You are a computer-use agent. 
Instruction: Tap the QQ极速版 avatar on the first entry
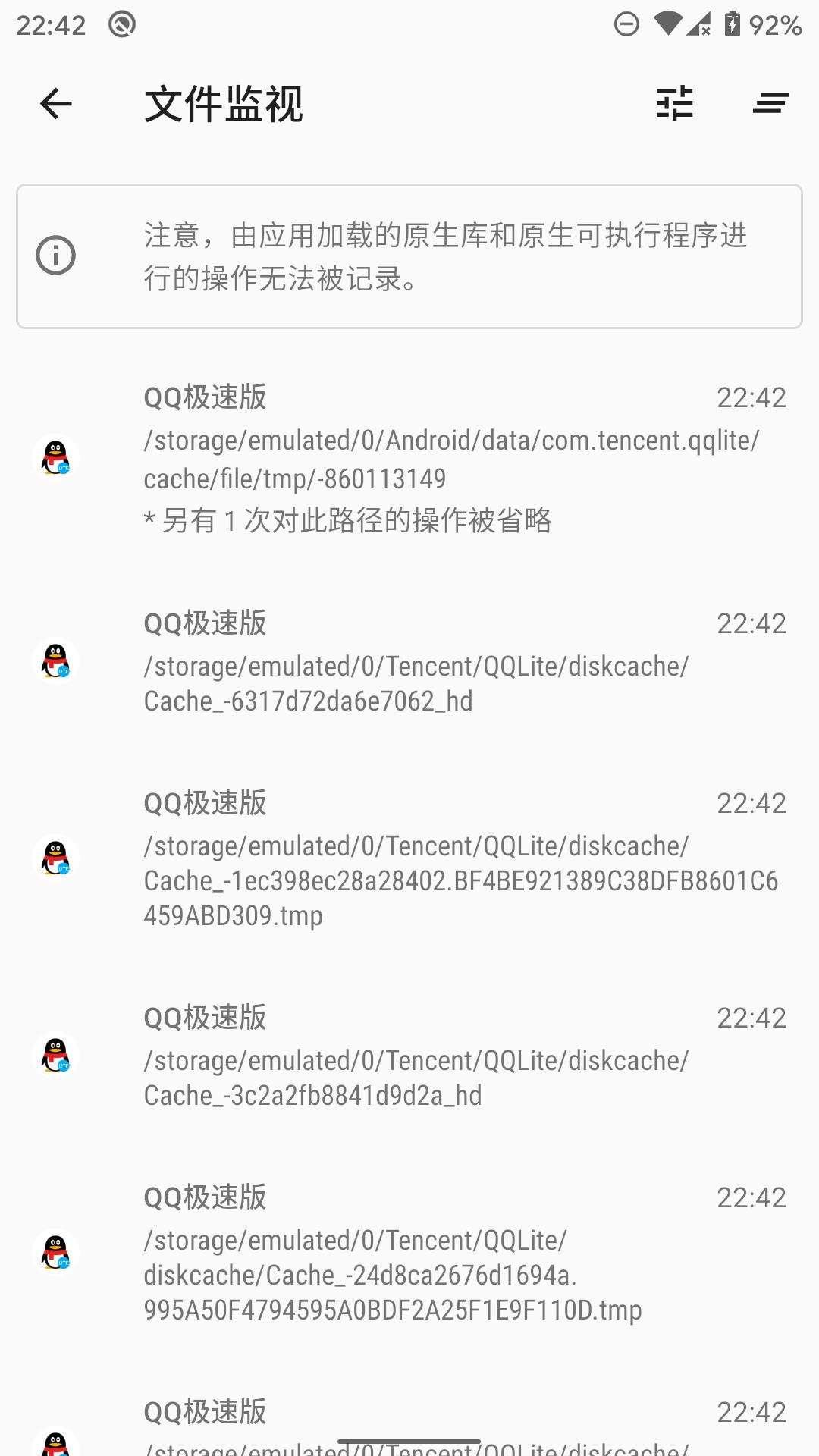pos(55,457)
